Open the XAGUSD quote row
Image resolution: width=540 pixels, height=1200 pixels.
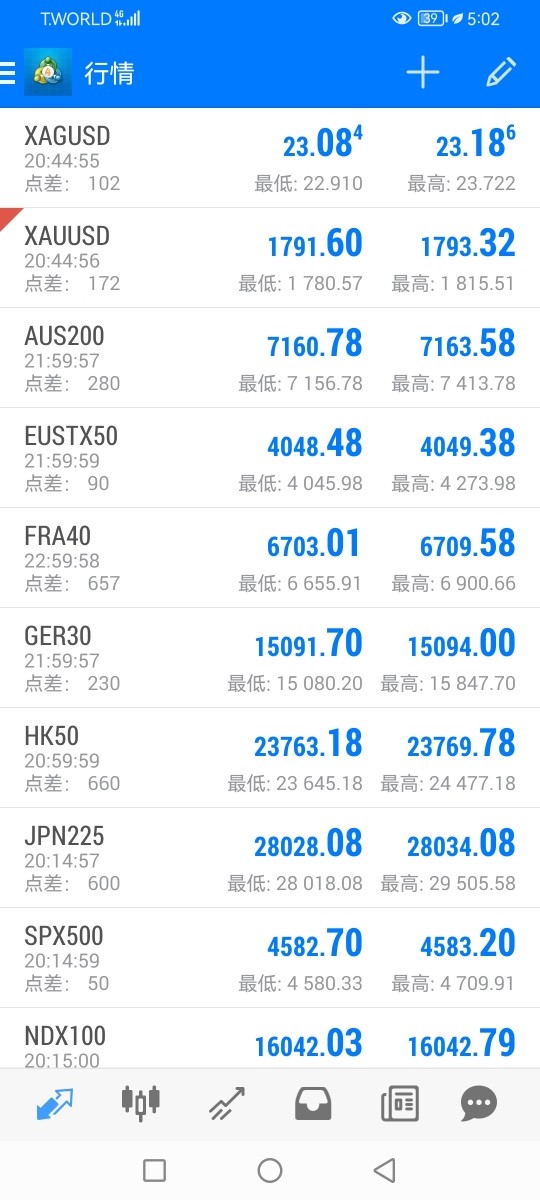point(270,158)
